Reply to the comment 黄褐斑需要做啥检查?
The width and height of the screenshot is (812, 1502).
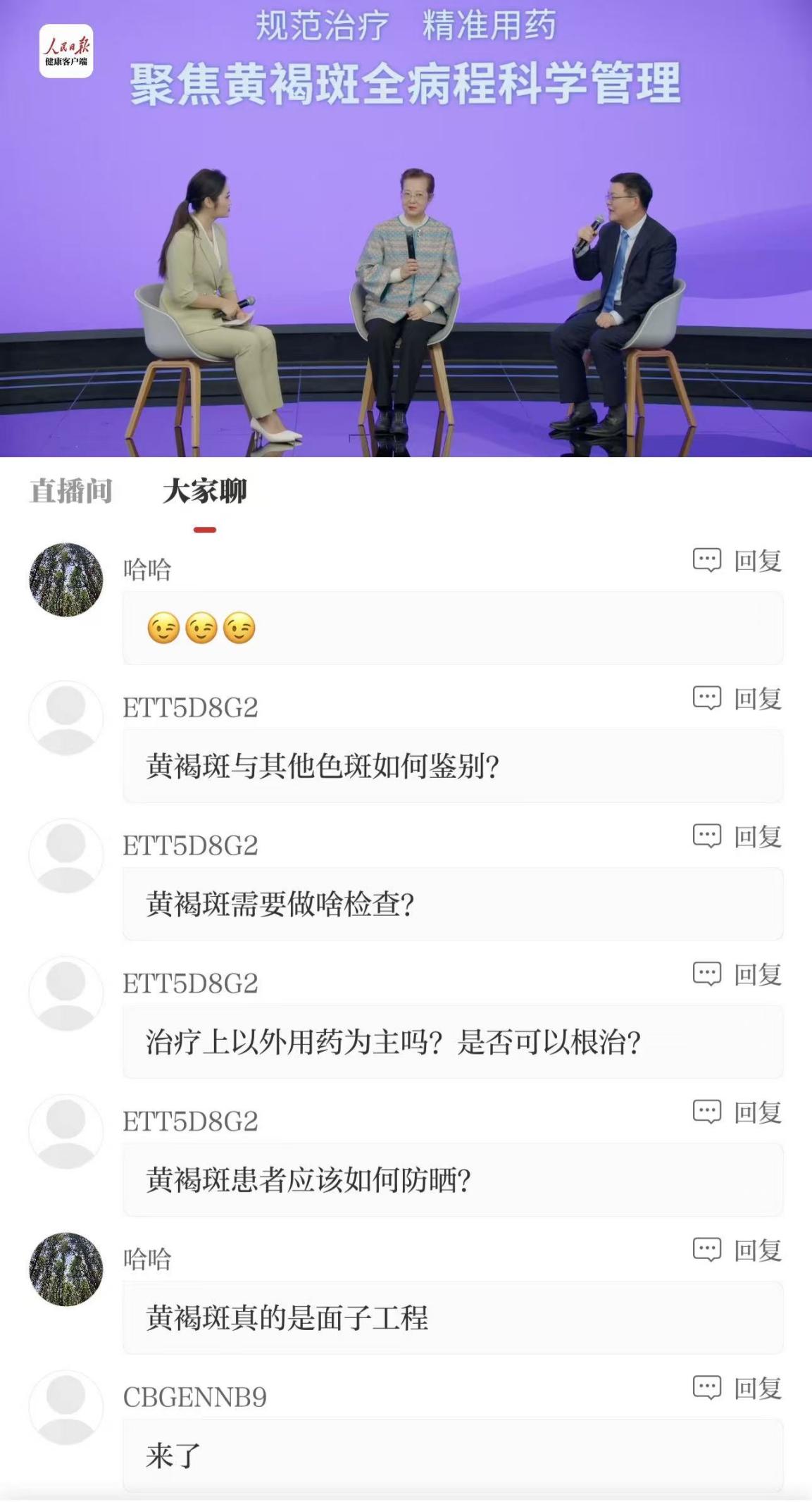click(x=737, y=837)
